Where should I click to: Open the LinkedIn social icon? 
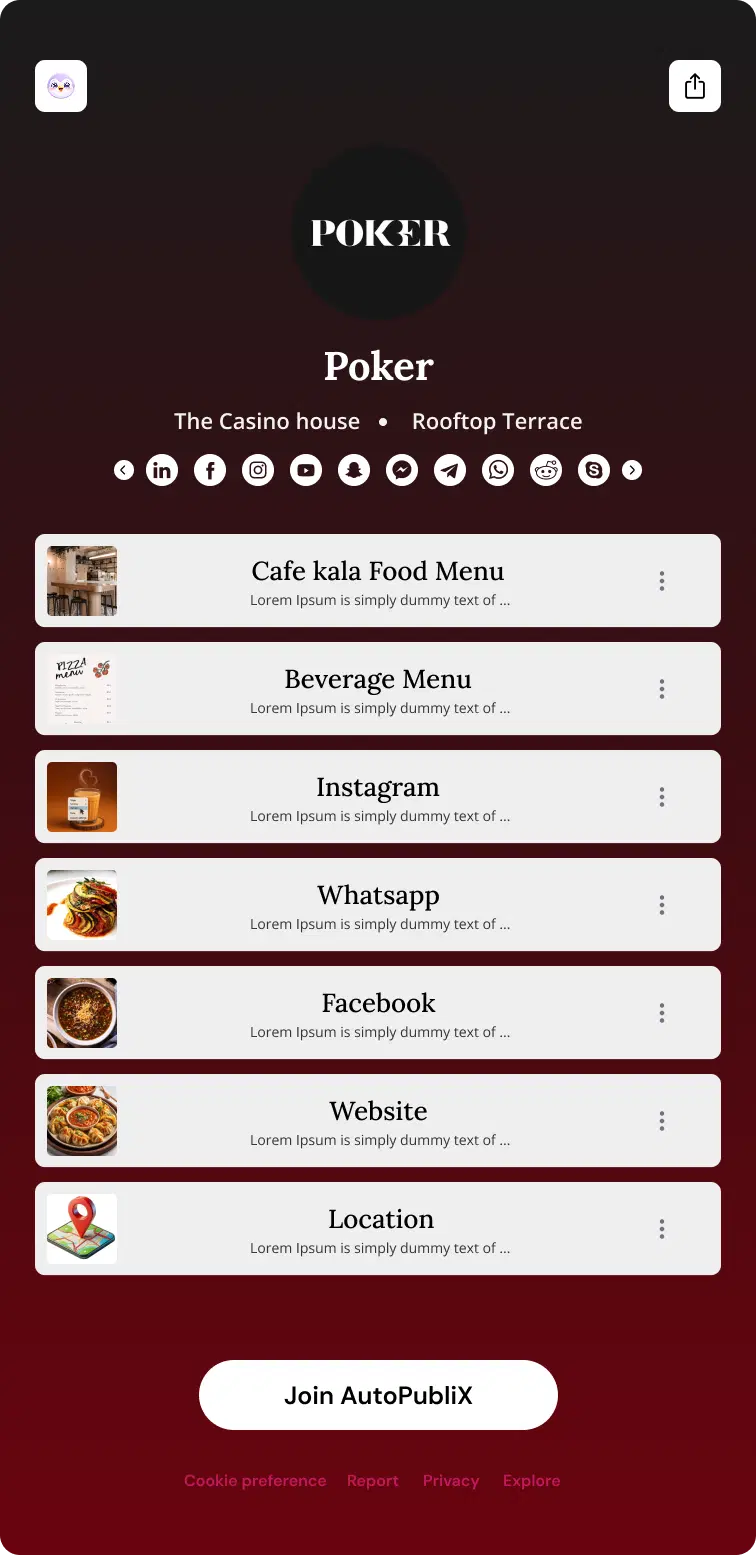pyautogui.click(x=162, y=470)
